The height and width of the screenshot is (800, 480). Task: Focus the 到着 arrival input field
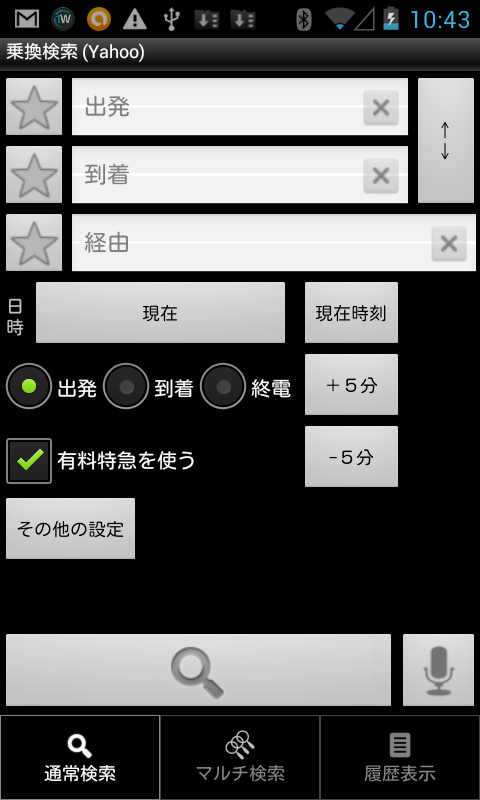pyautogui.click(x=240, y=174)
